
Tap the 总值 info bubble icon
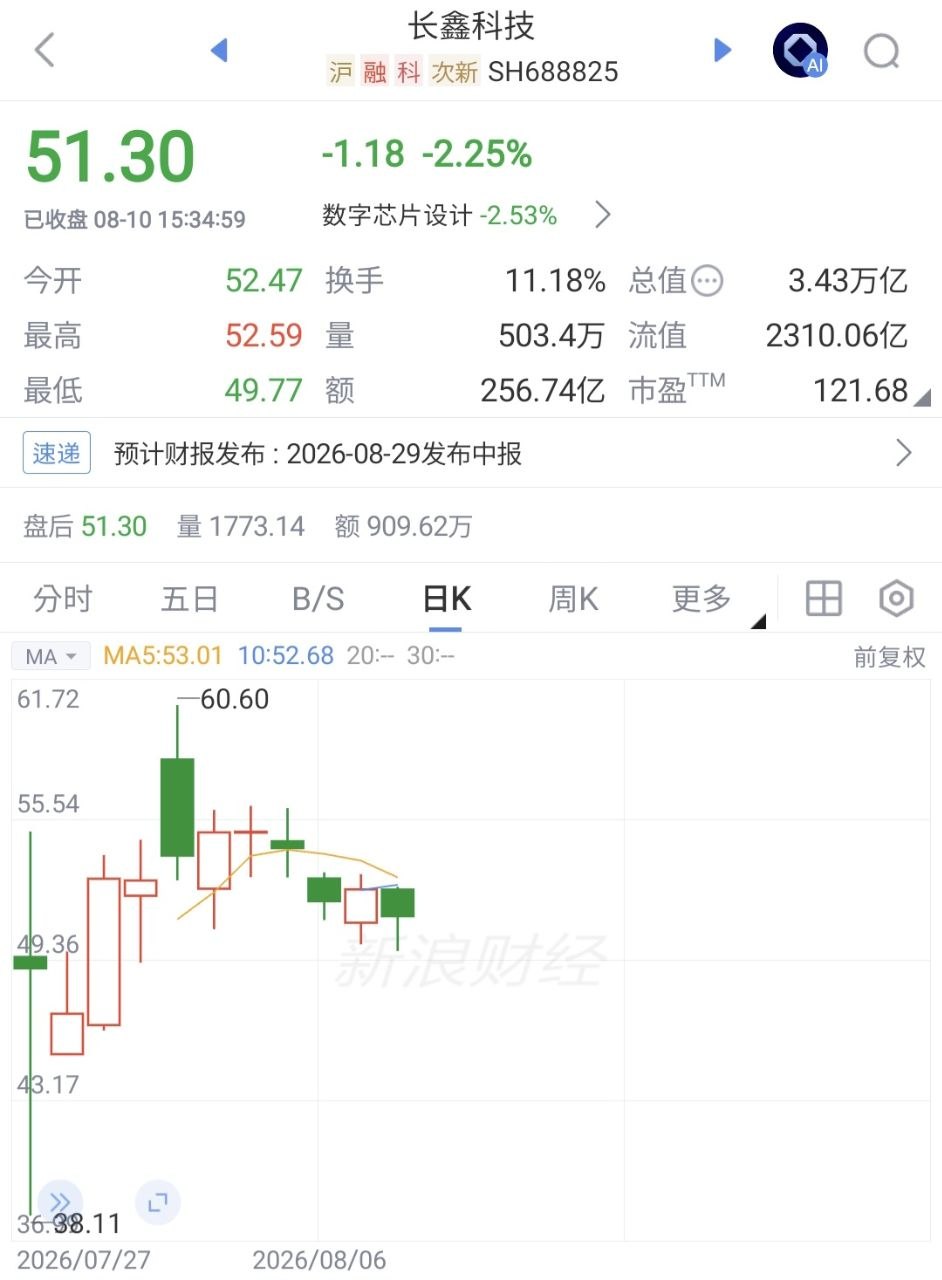click(x=707, y=281)
